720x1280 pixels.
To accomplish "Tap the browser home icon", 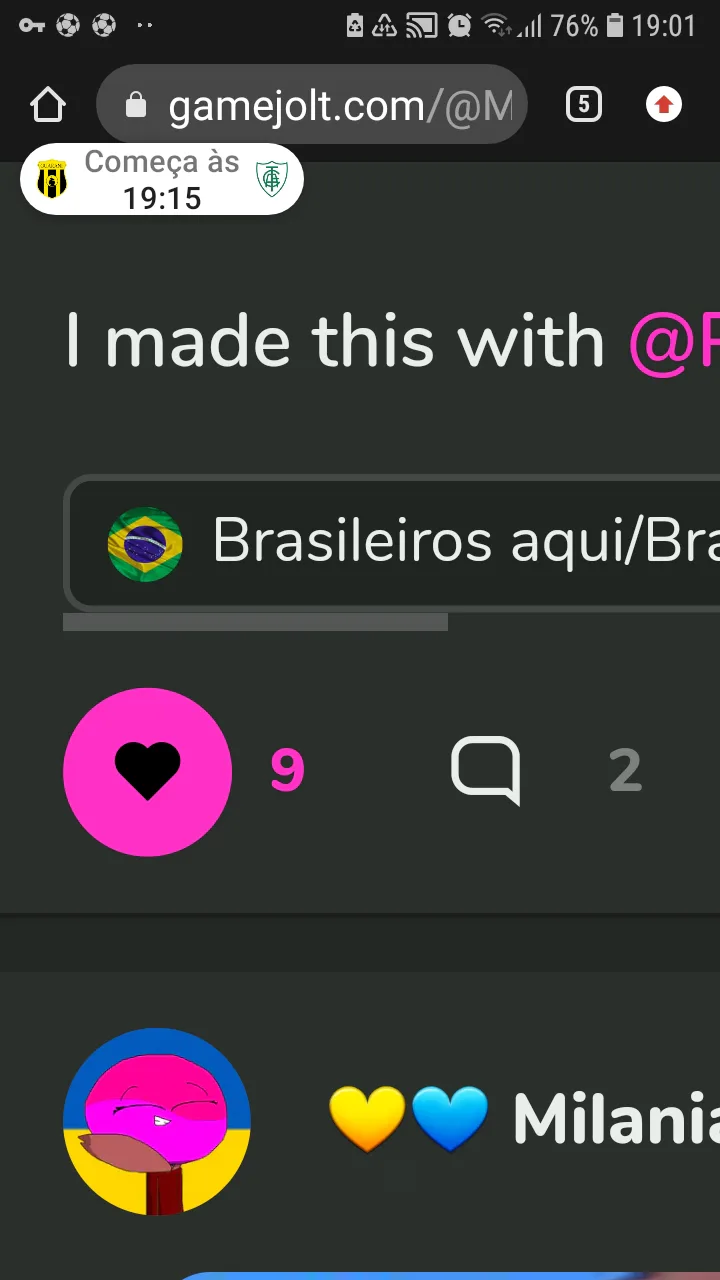I will coord(48,105).
